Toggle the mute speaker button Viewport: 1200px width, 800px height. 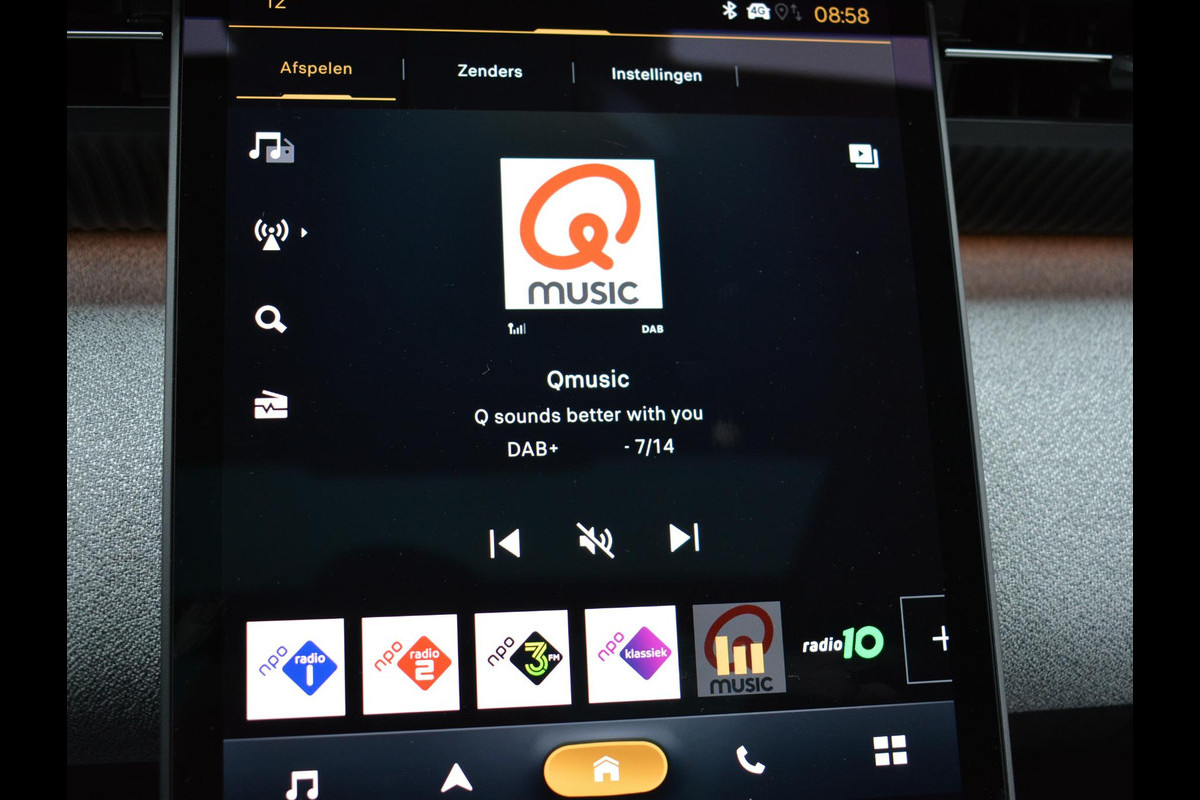point(595,541)
